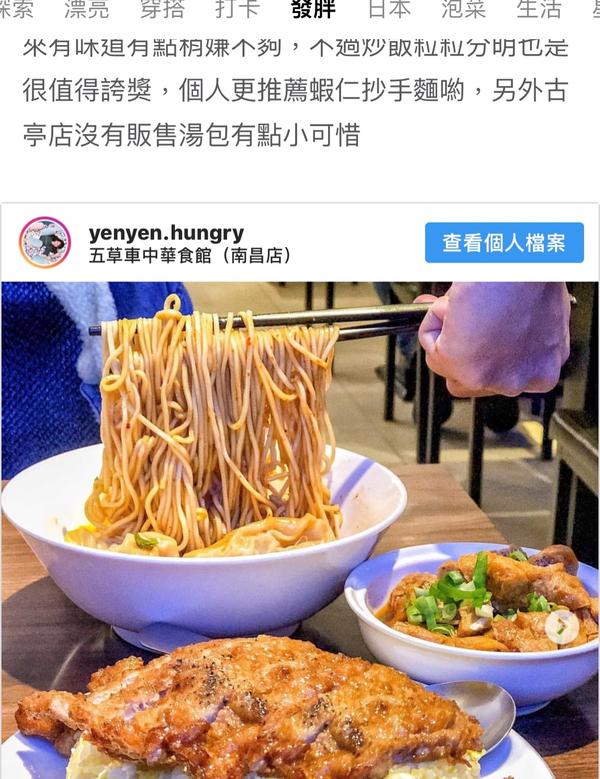Tap the yenyen.hungry profile avatar
The width and height of the screenshot is (600, 779).
pyautogui.click(x=45, y=243)
